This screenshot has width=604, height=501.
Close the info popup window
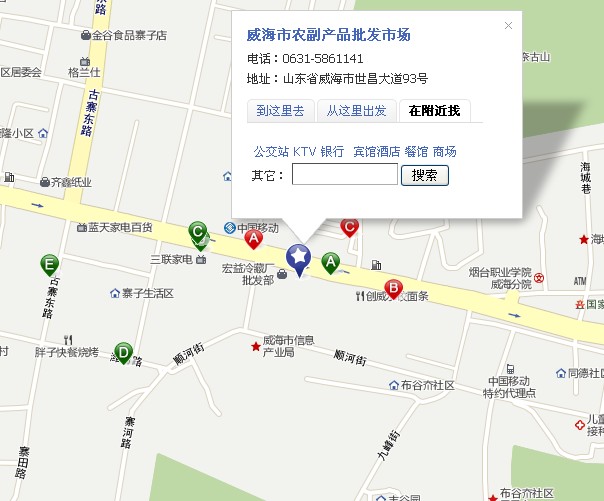(x=508, y=26)
